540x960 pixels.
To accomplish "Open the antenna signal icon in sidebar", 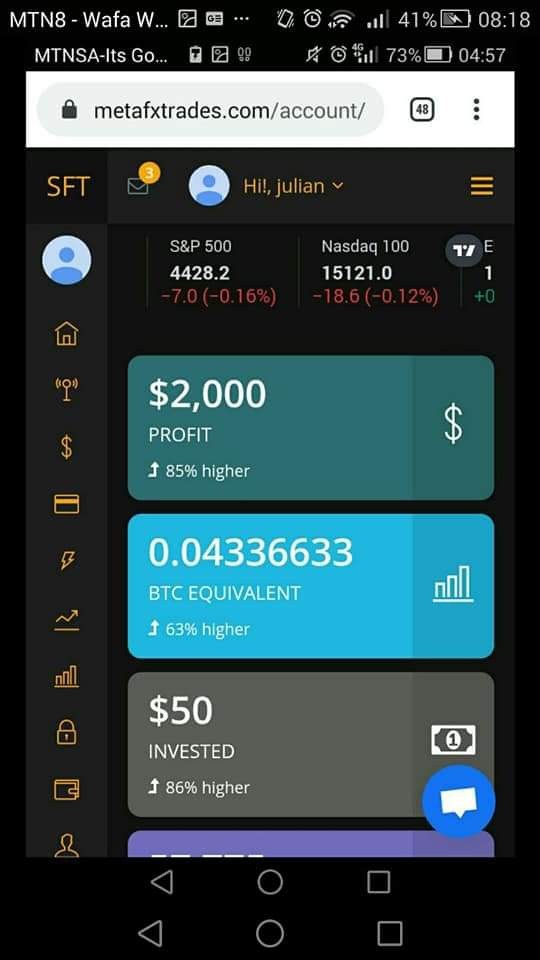I will coord(67,389).
